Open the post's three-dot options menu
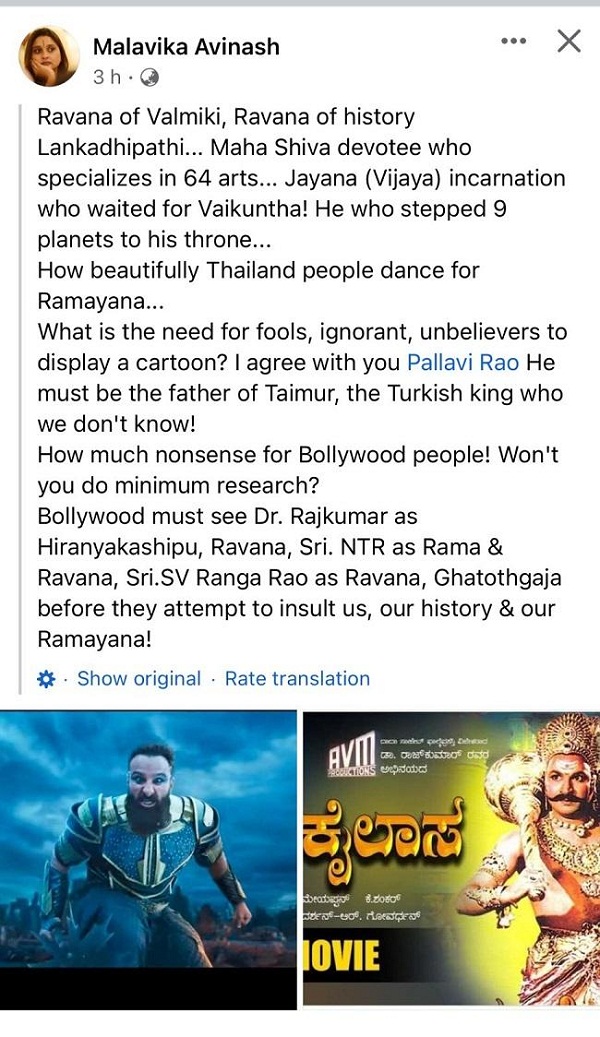The height and width of the screenshot is (1037, 600). [513, 41]
